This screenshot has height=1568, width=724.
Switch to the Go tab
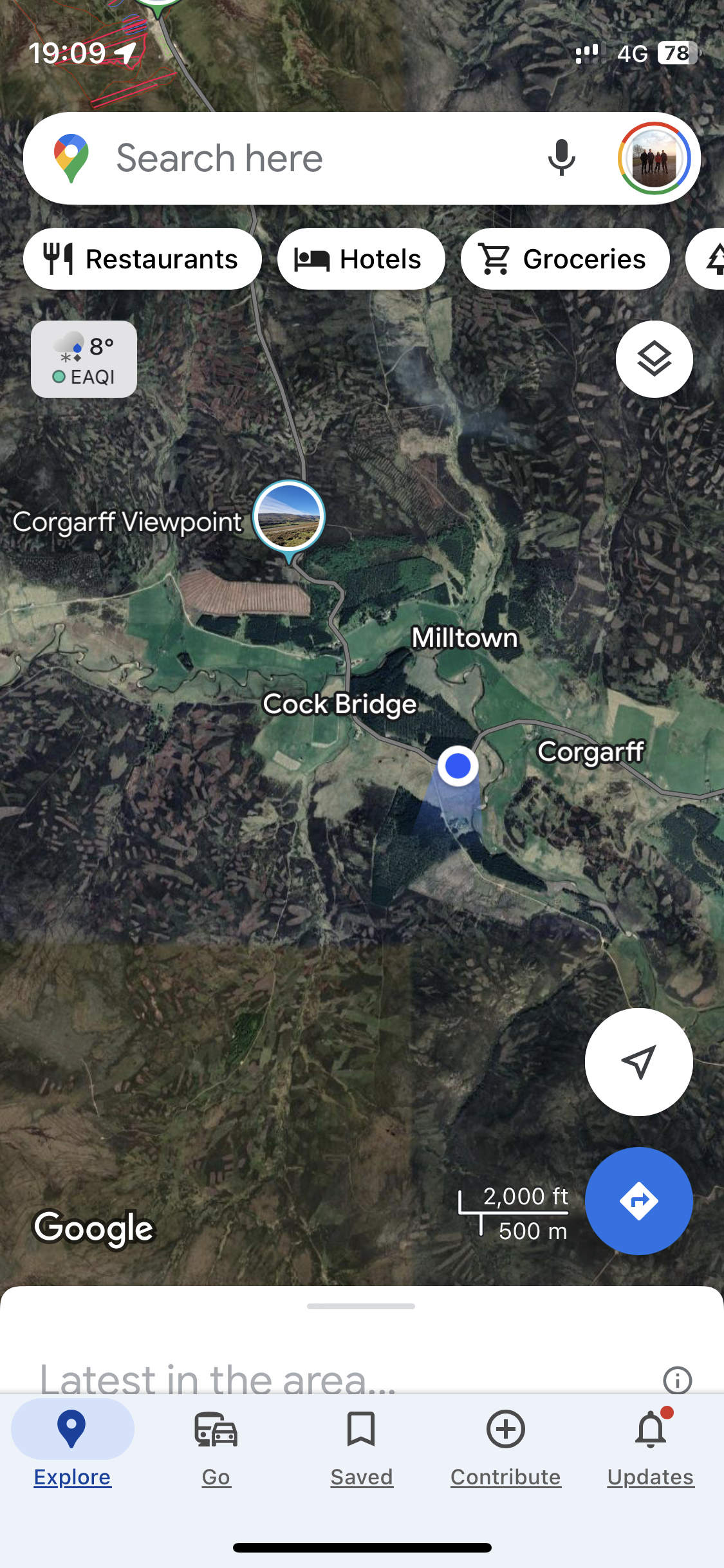click(216, 1444)
